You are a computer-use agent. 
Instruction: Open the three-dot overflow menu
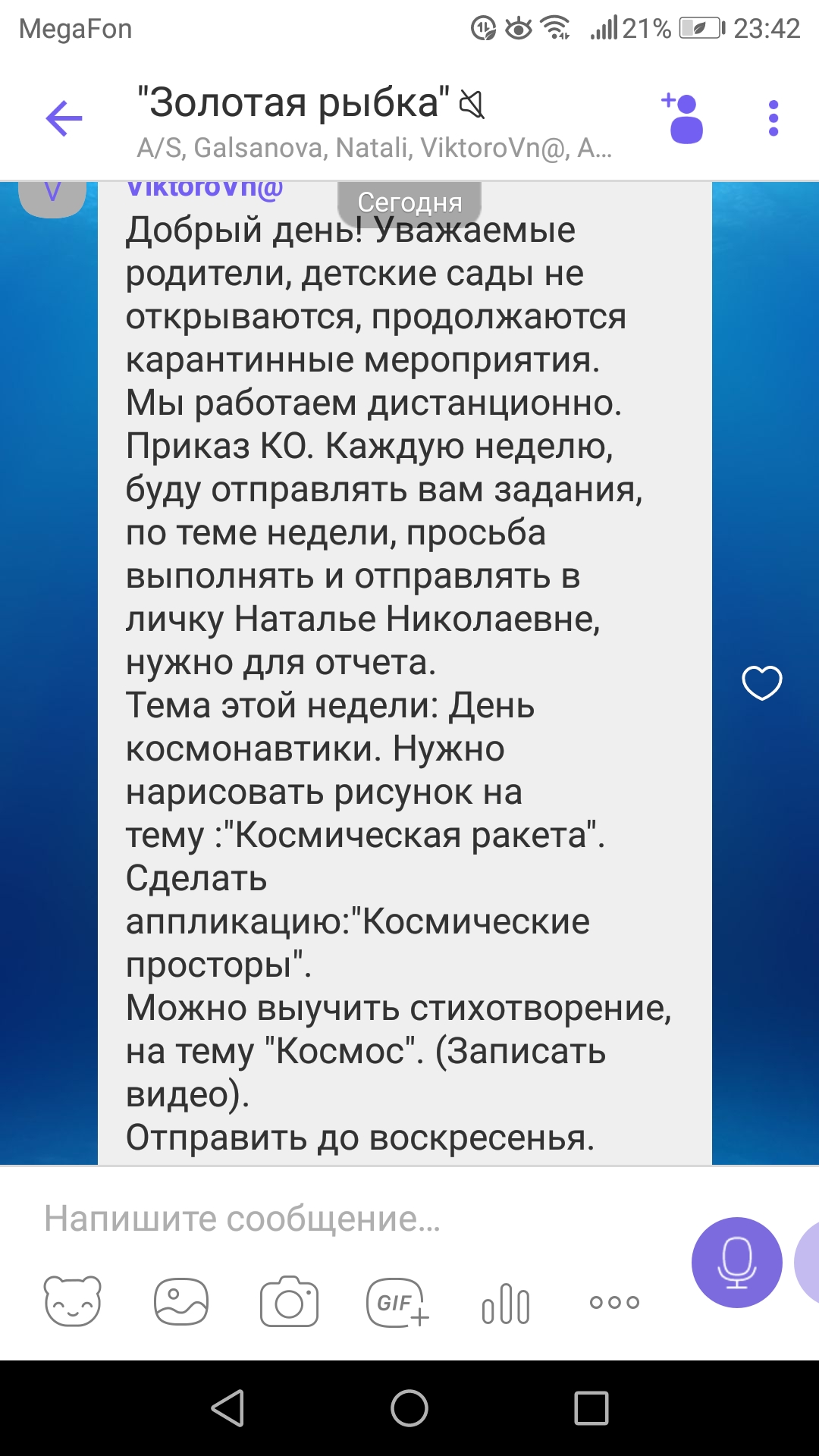(773, 118)
